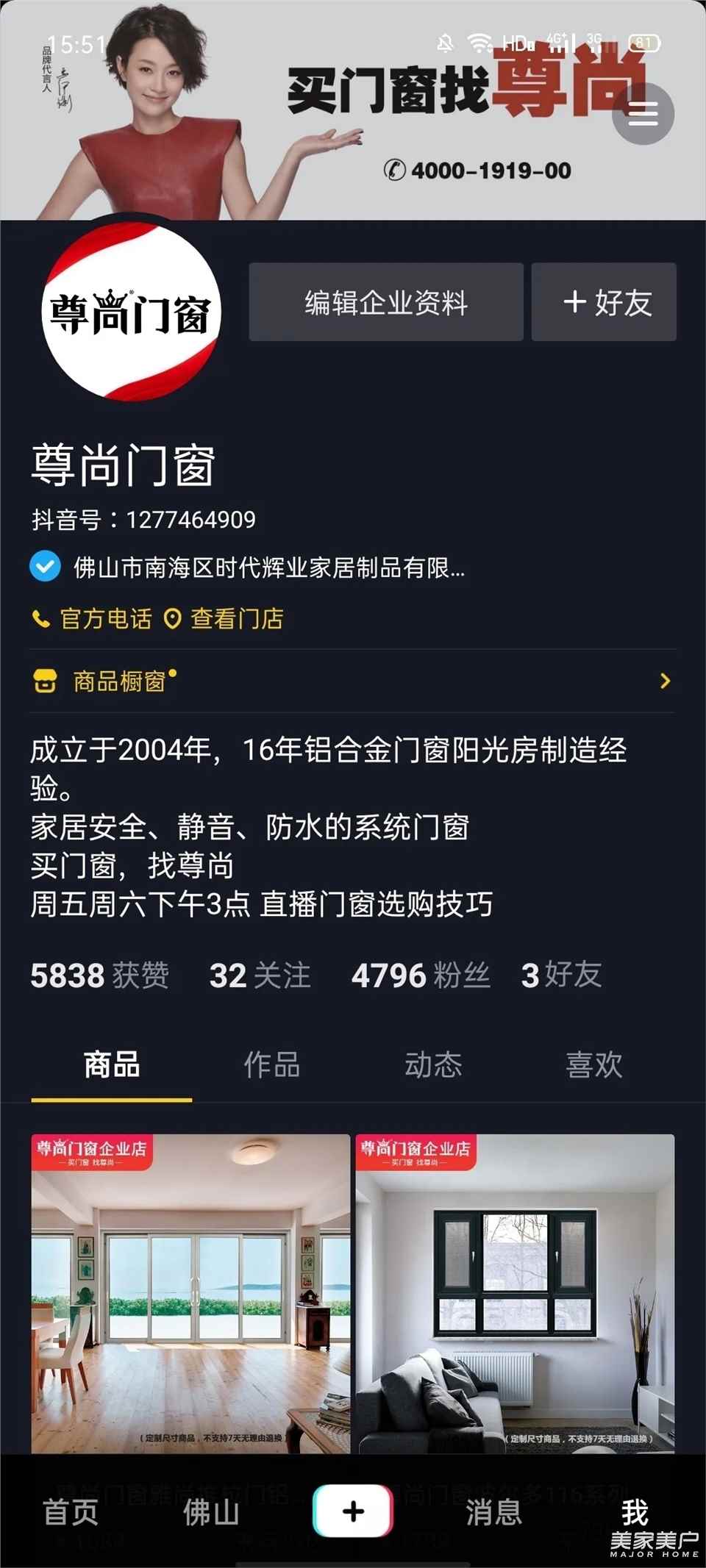Screen dimensions: 706x1568
Task: Open the 商品橱窗 row
Action: tap(352, 681)
